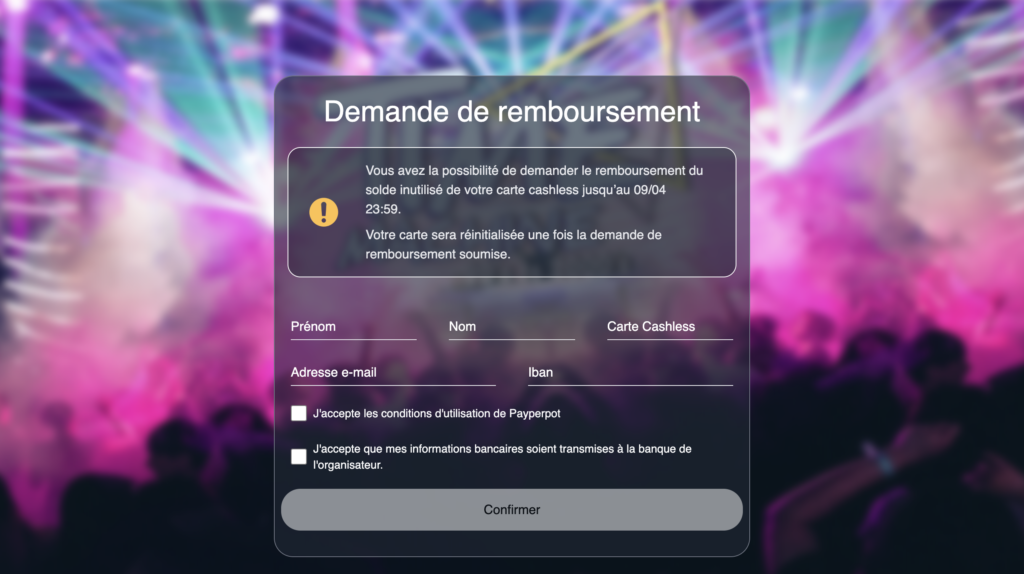Tap the Iban input field
Viewport: 1024px width, 574px height.
(630, 373)
